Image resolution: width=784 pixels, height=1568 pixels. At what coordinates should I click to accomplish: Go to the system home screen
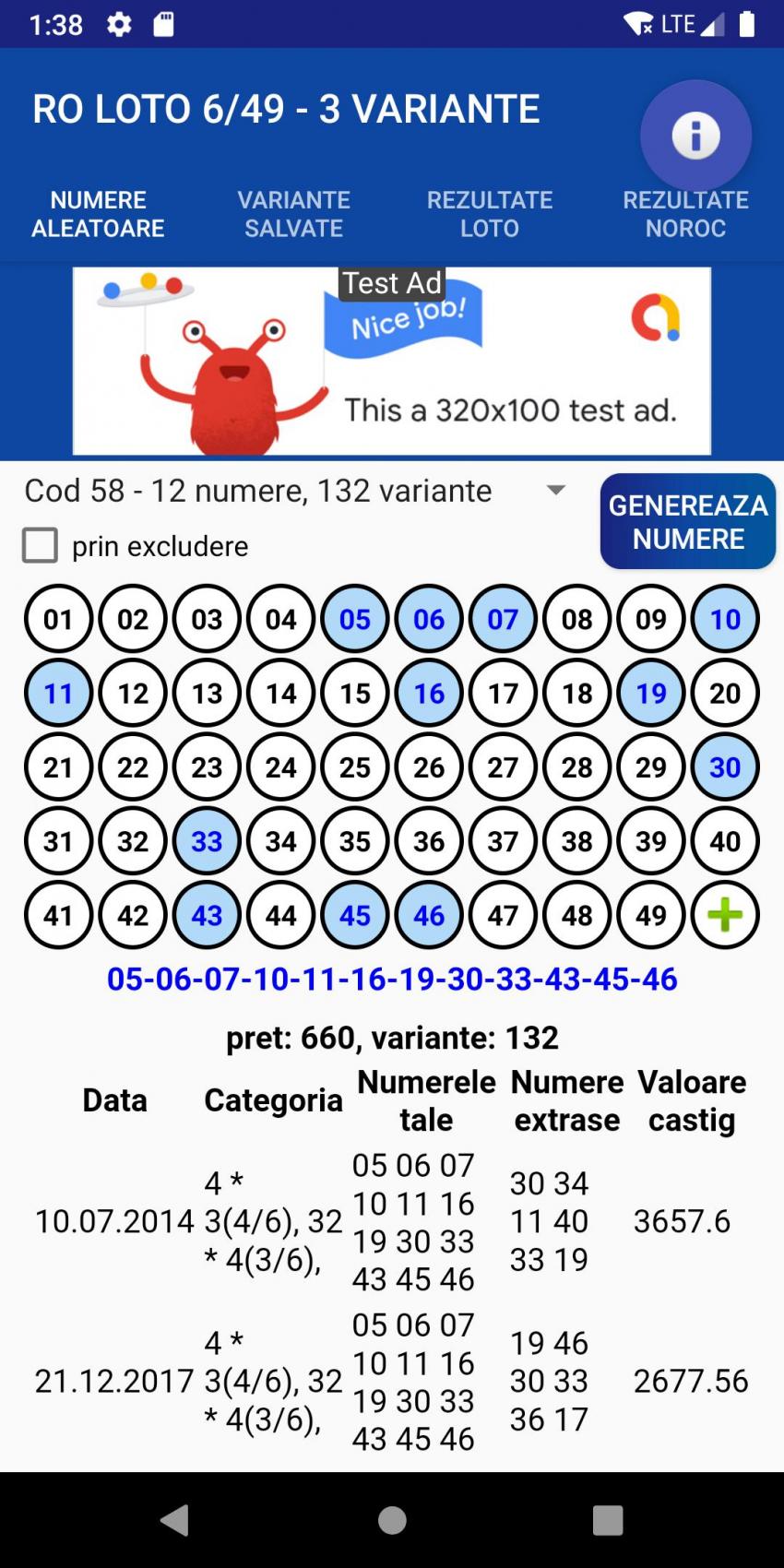[392, 1519]
